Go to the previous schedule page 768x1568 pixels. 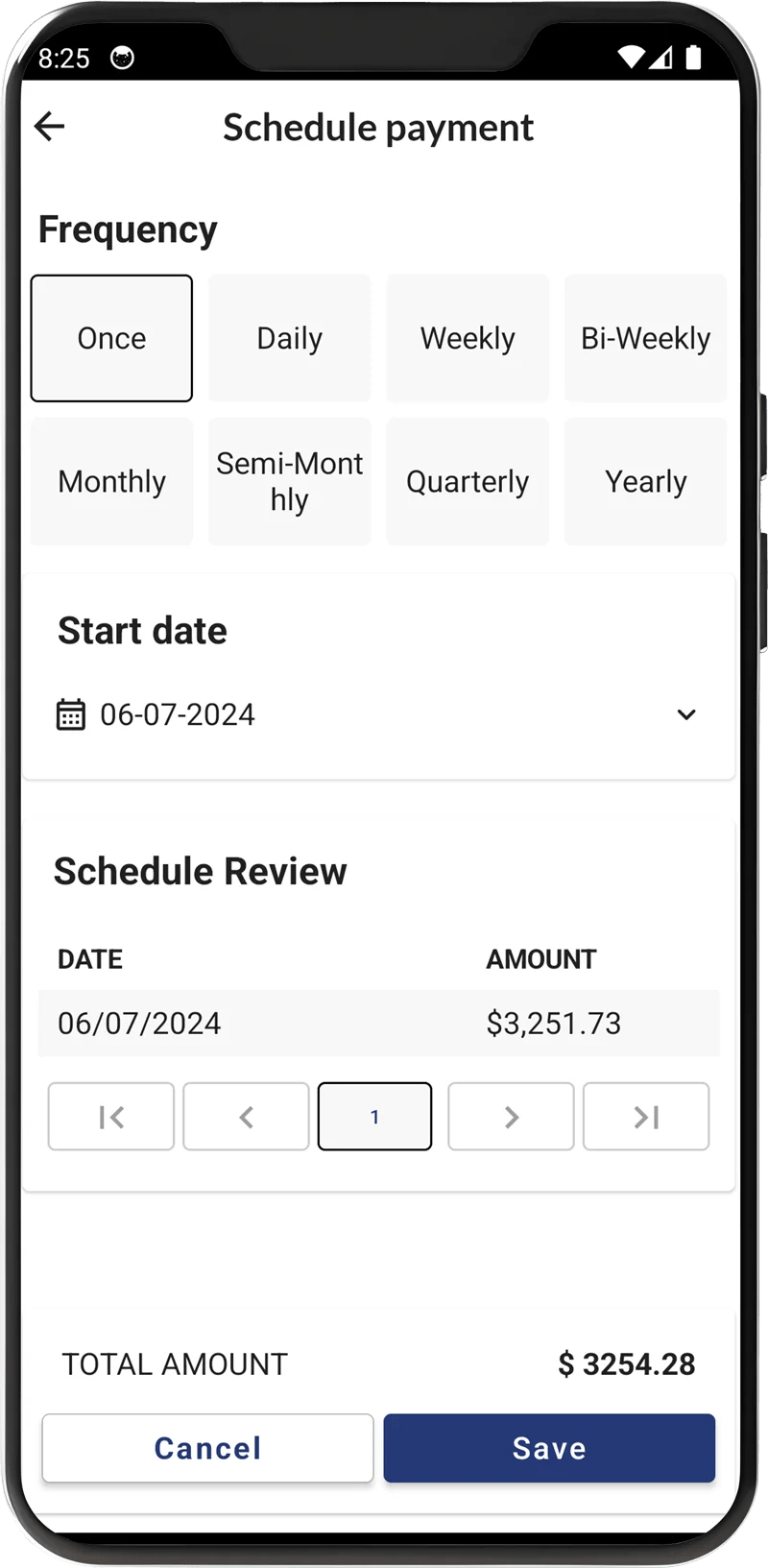[246, 1117]
